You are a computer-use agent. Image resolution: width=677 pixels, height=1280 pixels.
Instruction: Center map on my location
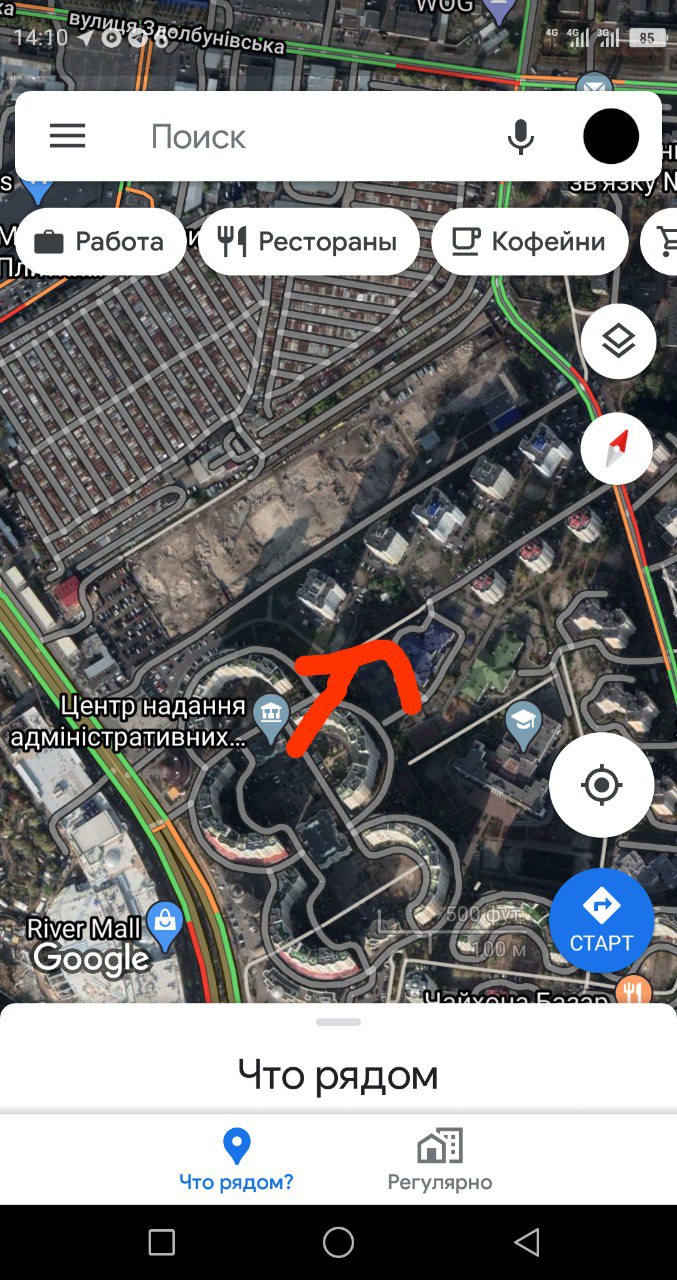pos(601,785)
